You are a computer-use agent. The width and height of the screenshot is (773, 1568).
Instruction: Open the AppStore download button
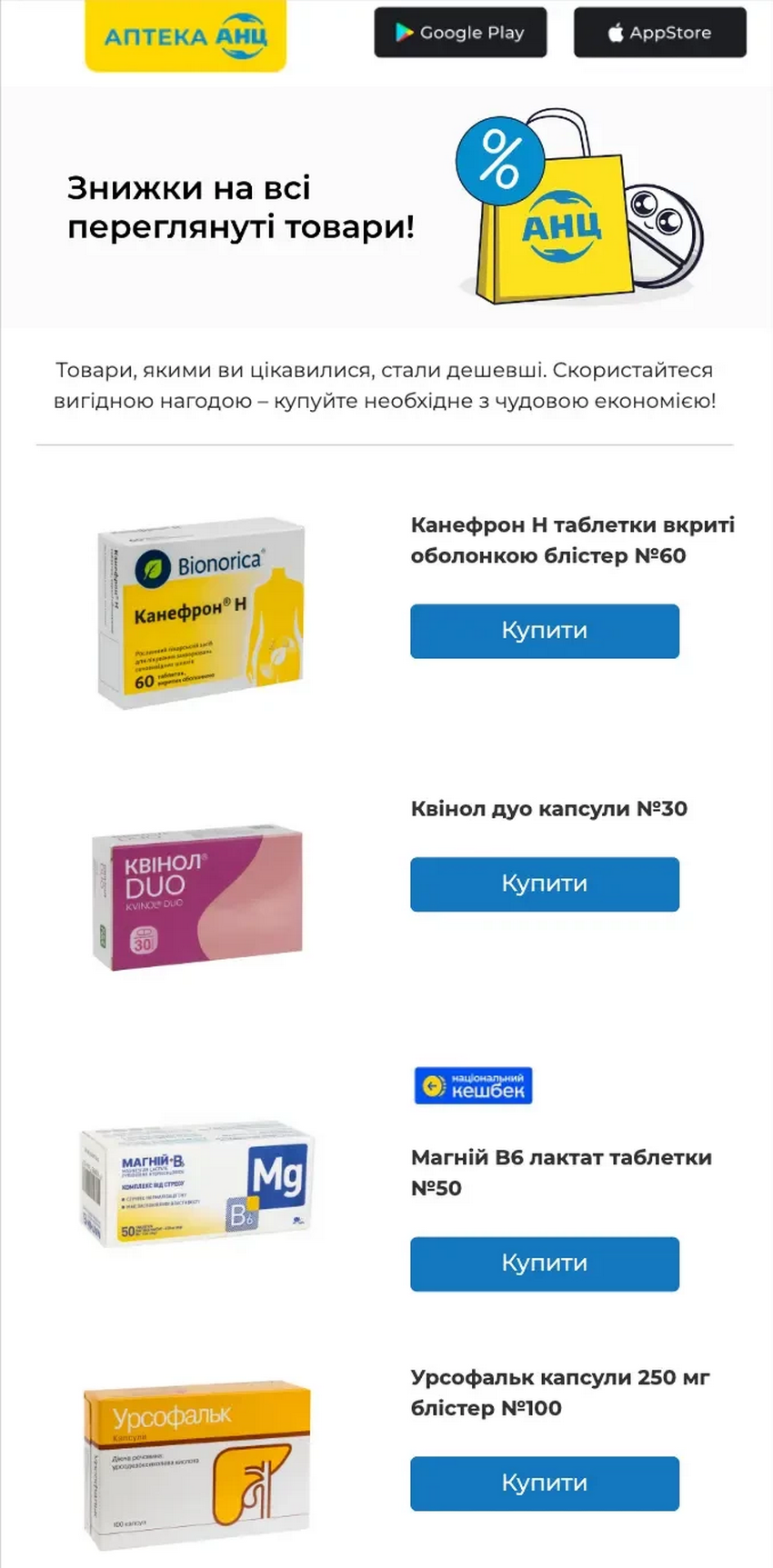click(x=659, y=33)
